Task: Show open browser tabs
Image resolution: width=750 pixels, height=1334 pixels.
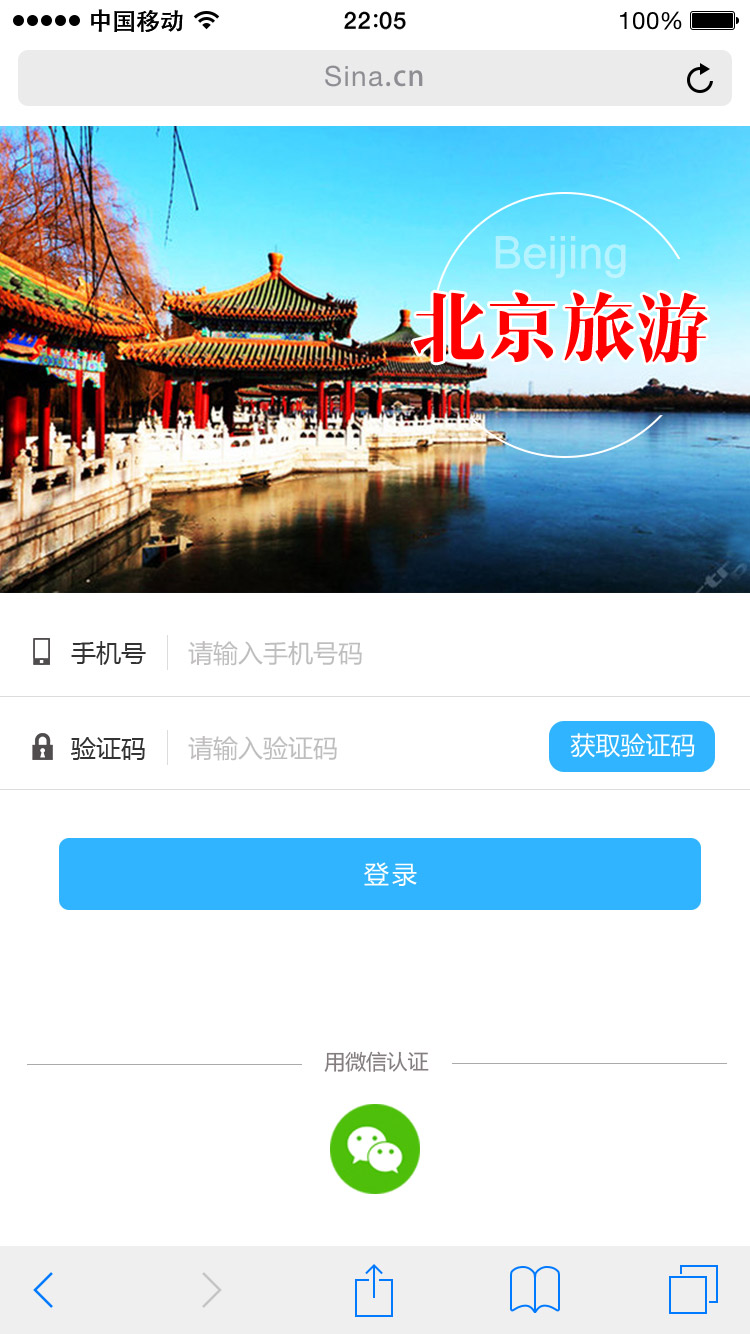Action: click(693, 1289)
